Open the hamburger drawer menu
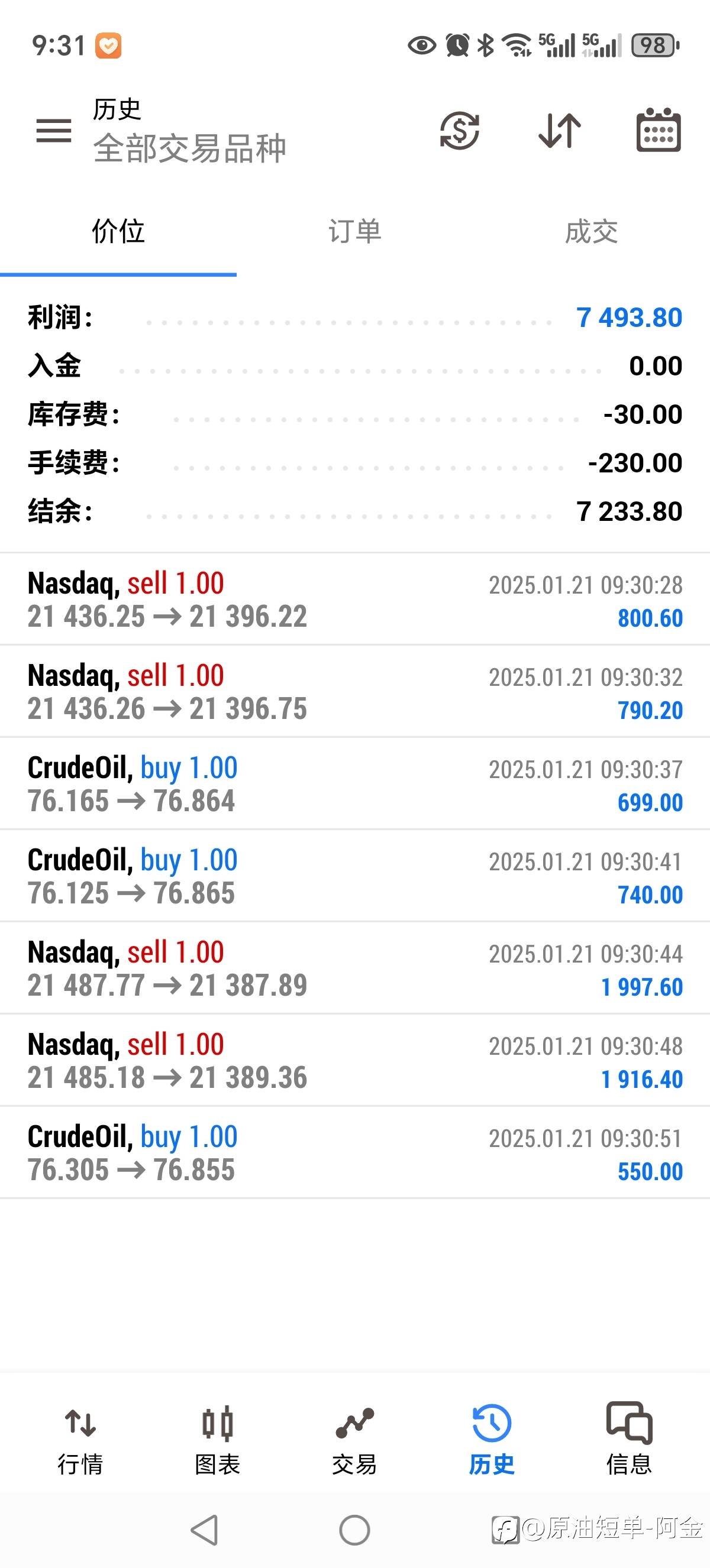 54,131
